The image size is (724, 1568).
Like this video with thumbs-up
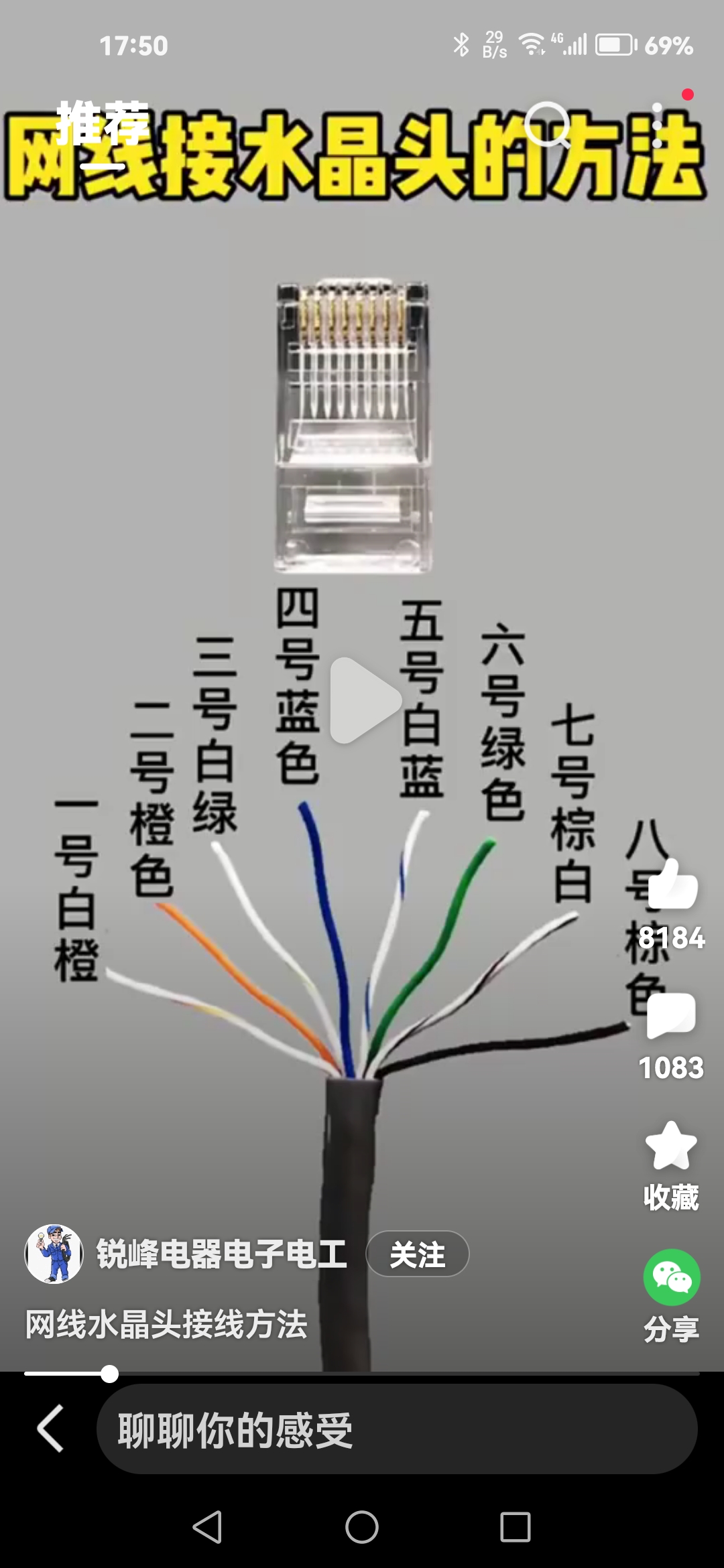pos(671,885)
